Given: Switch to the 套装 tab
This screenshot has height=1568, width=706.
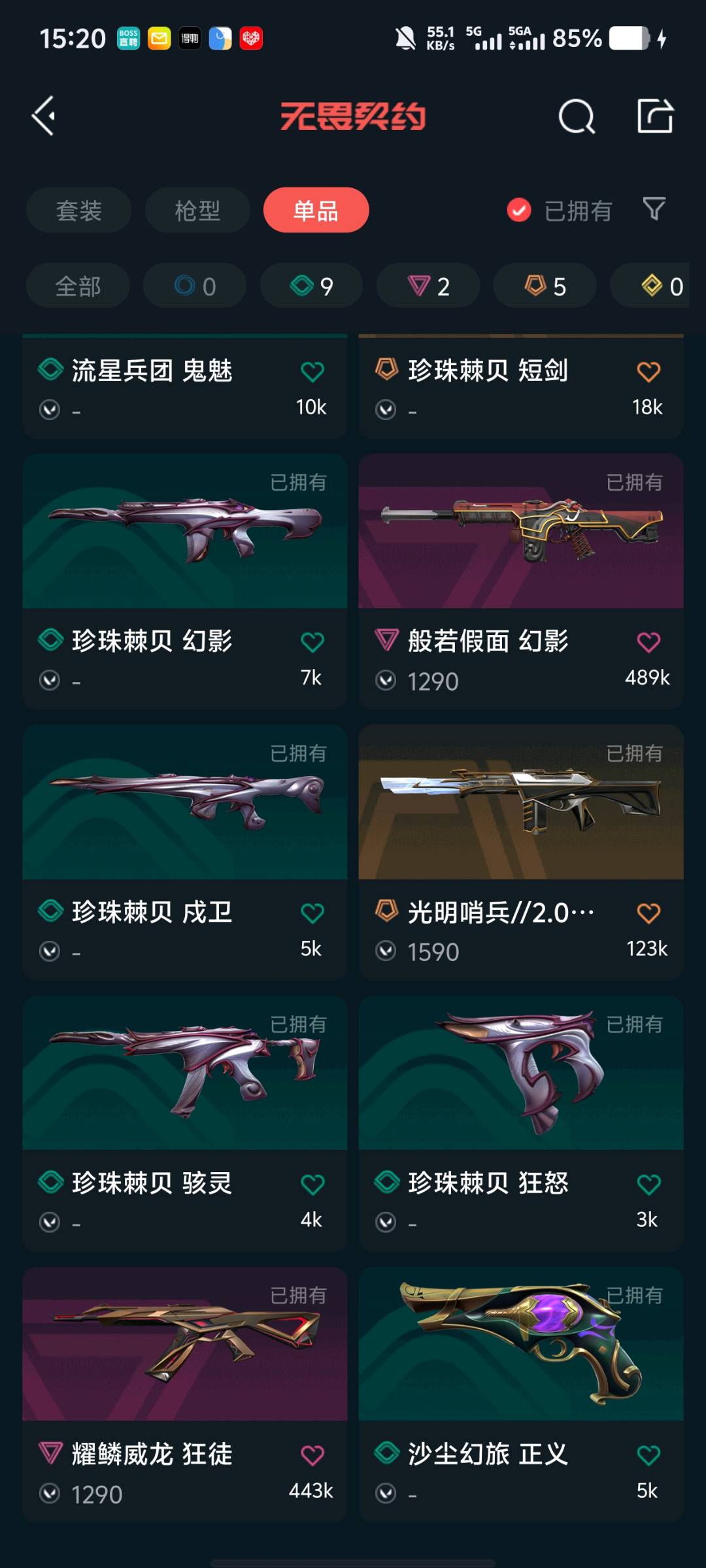Looking at the screenshot, I should tap(79, 210).
